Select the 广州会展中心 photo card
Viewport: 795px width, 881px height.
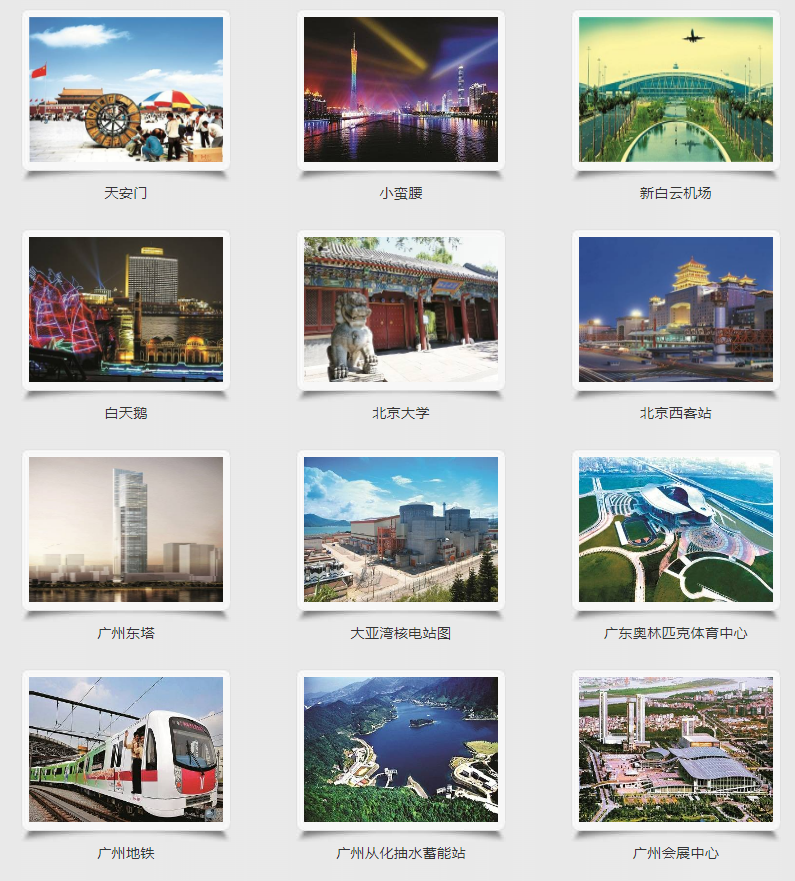675,749
